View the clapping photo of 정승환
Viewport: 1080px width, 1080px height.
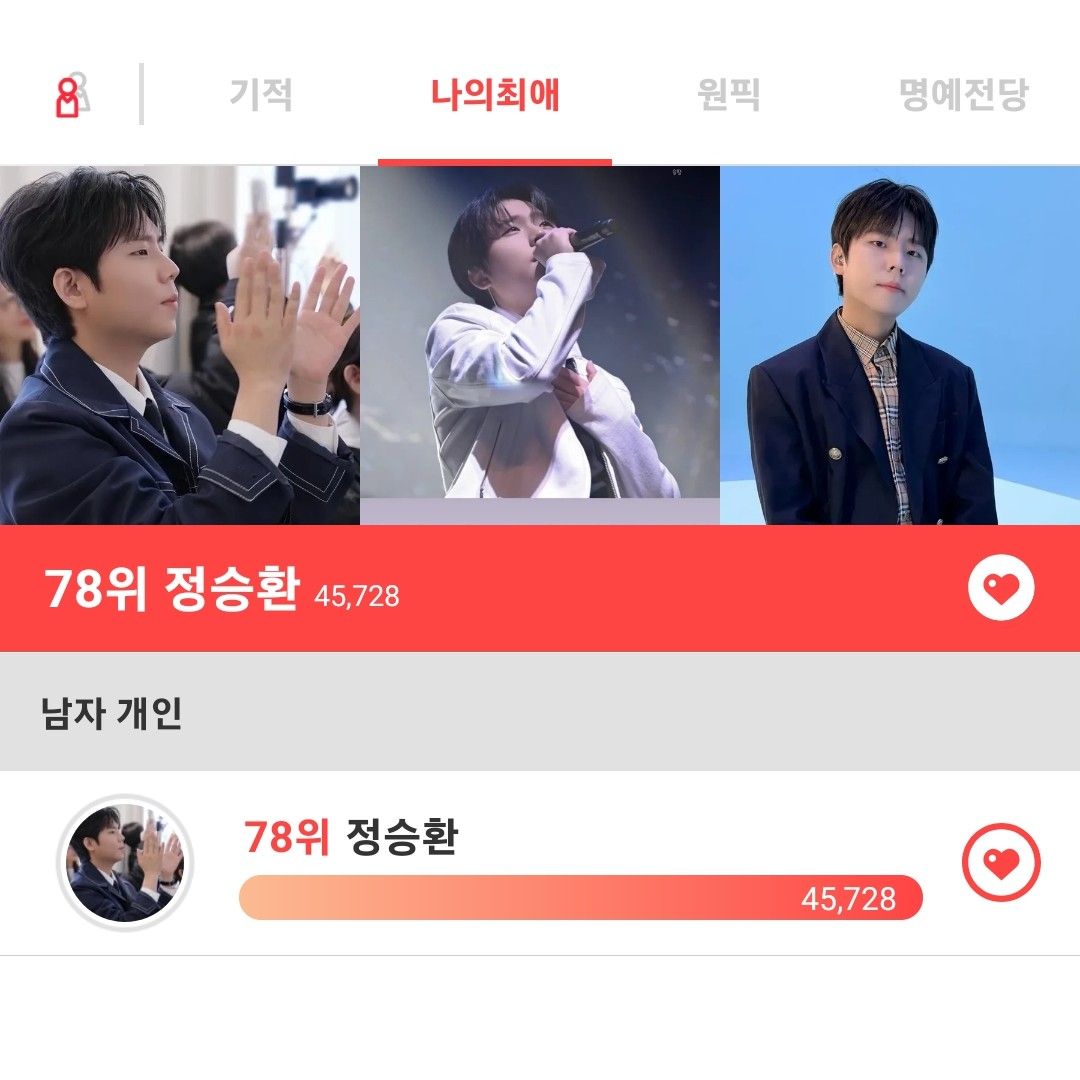[180, 345]
